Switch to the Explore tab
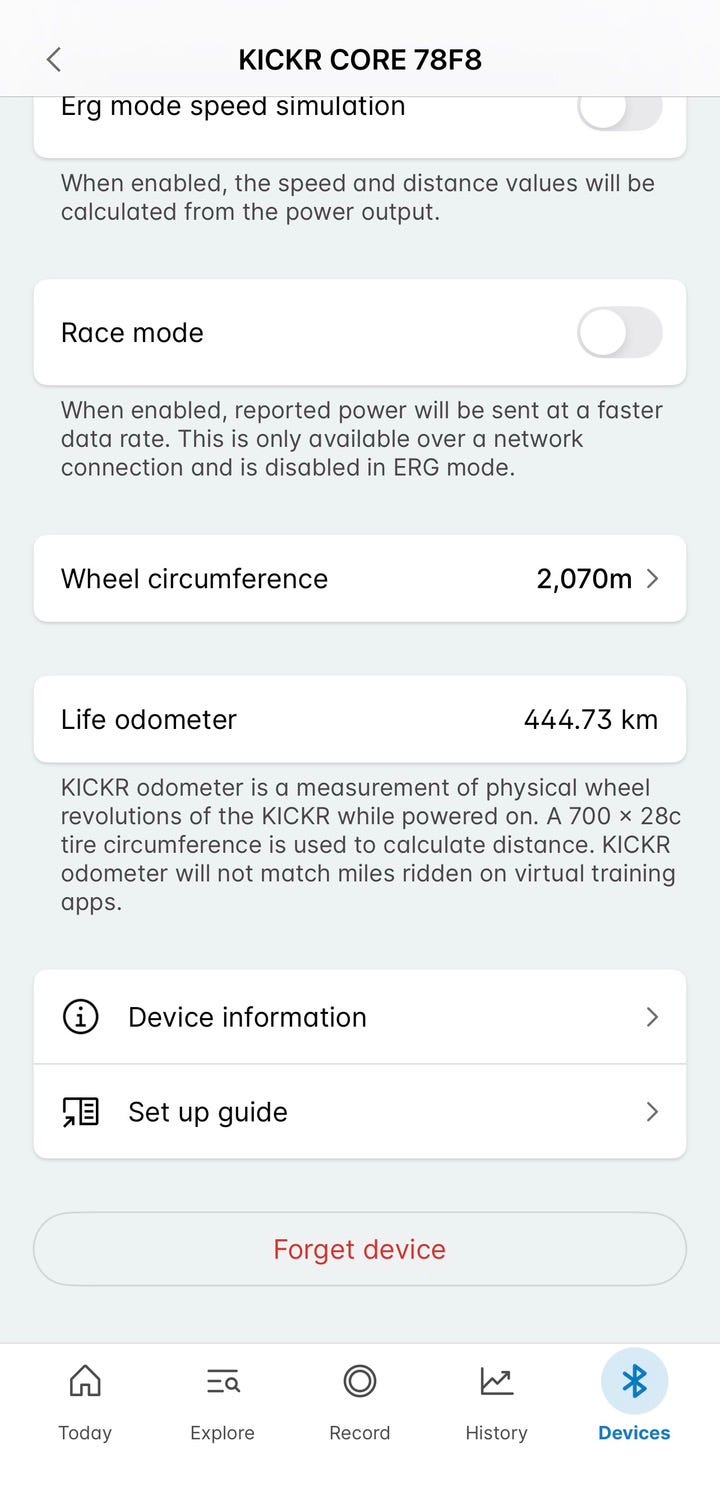This screenshot has height=1501, width=720. pos(222,1403)
